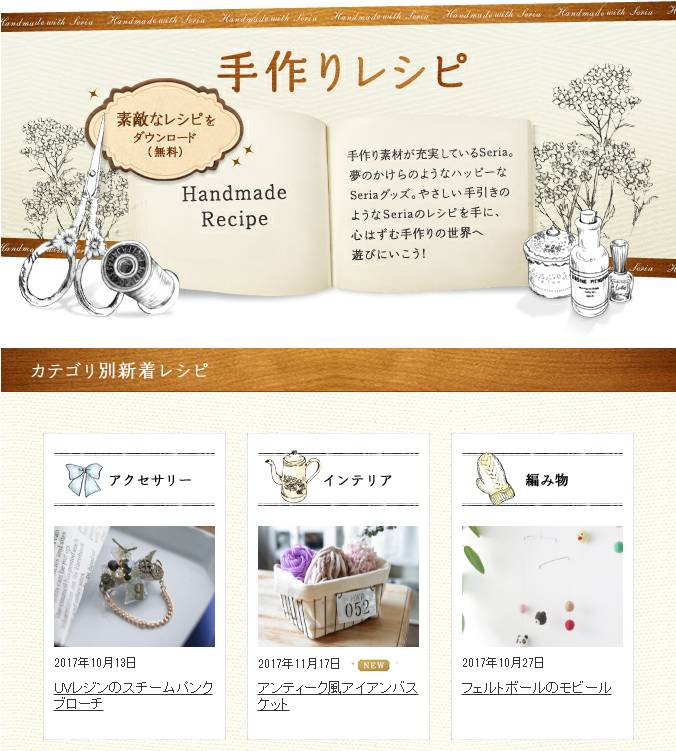Open the 編み物 category
Screen dimensions: 676x751
[x=542, y=480]
